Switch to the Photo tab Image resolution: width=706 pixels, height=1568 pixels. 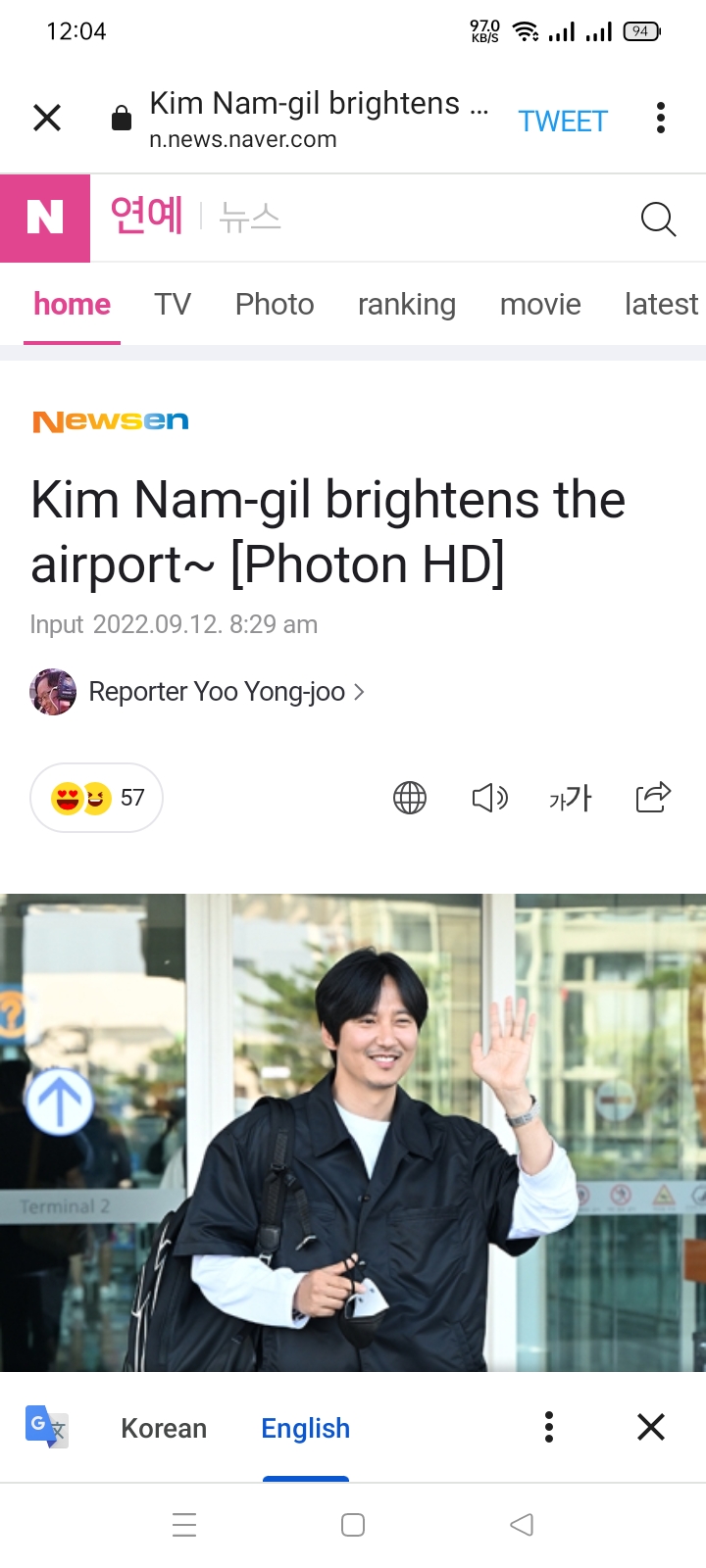click(x=275, y=305)
